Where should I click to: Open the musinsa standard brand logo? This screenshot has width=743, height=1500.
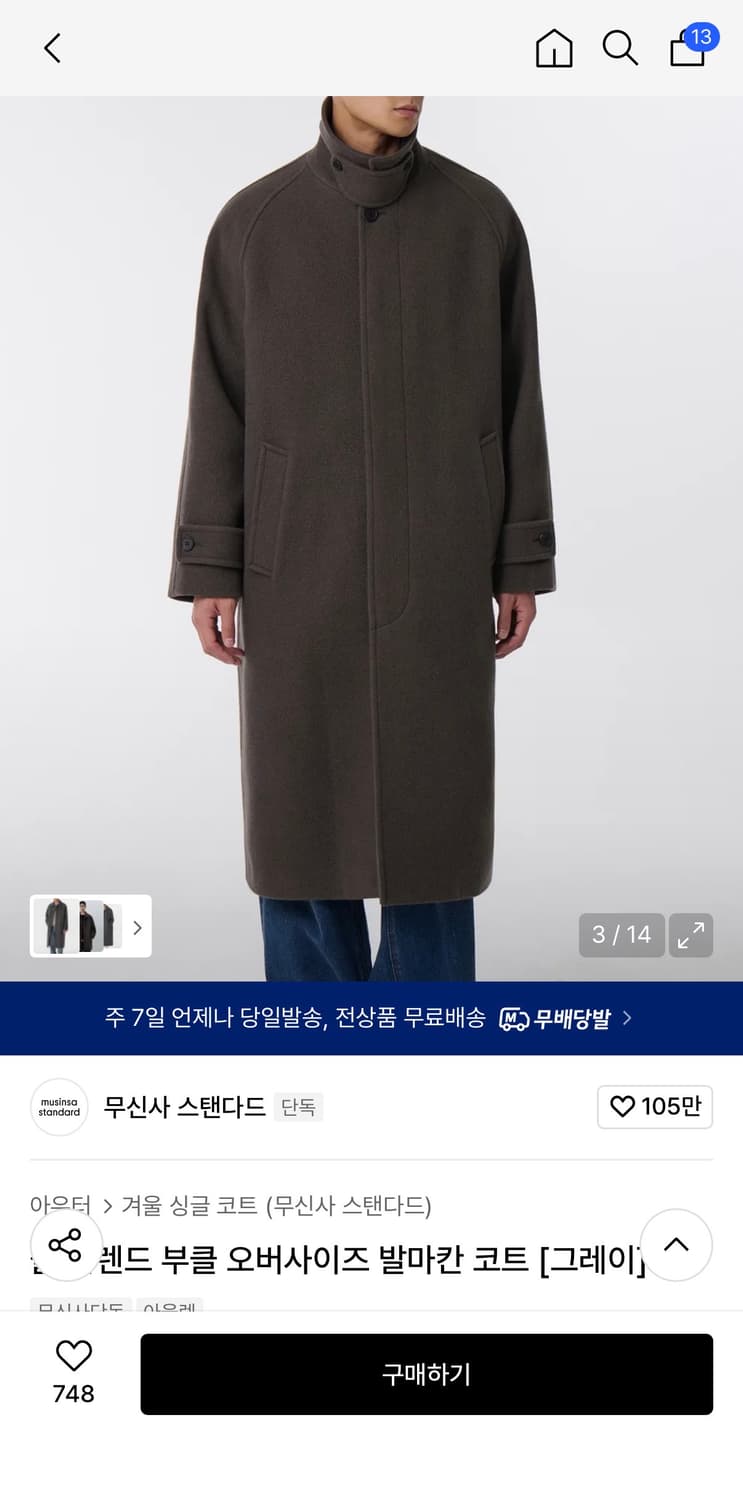pos(58,1107)
